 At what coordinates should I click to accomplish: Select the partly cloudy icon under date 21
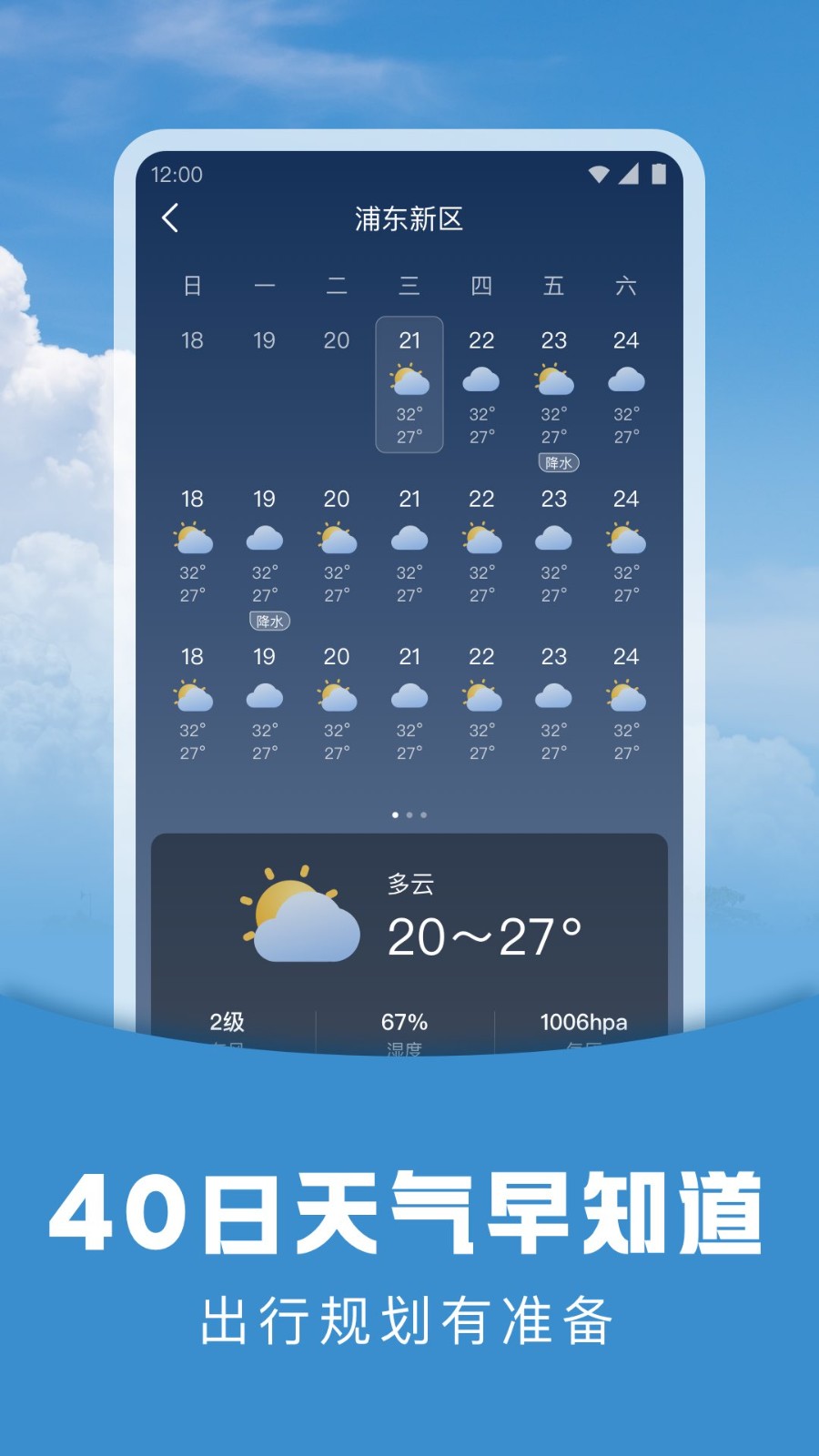pyautogui.click(x=409, y=379)
